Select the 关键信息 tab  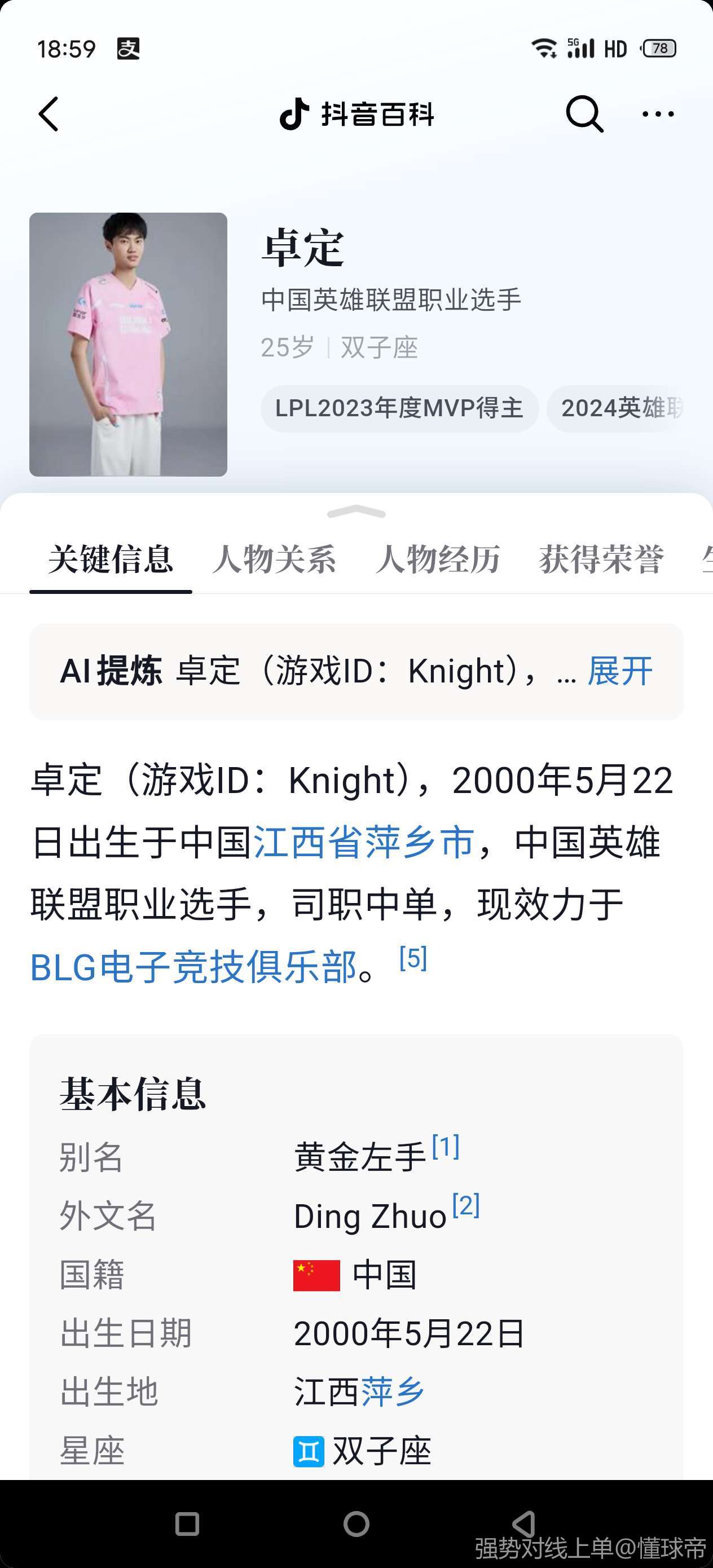click(x=110, y=560)
